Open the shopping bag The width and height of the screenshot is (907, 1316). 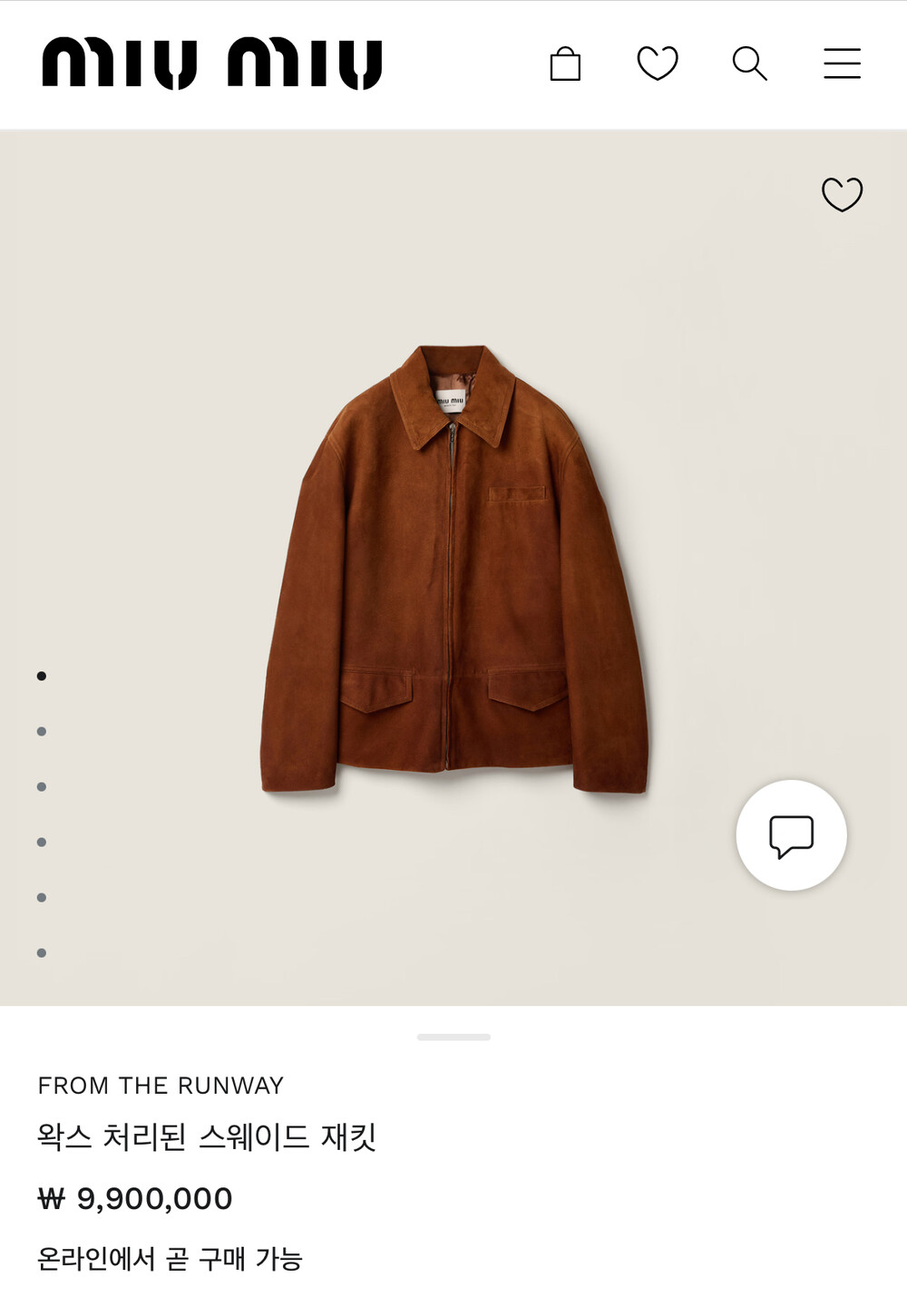tap(565, 63)
